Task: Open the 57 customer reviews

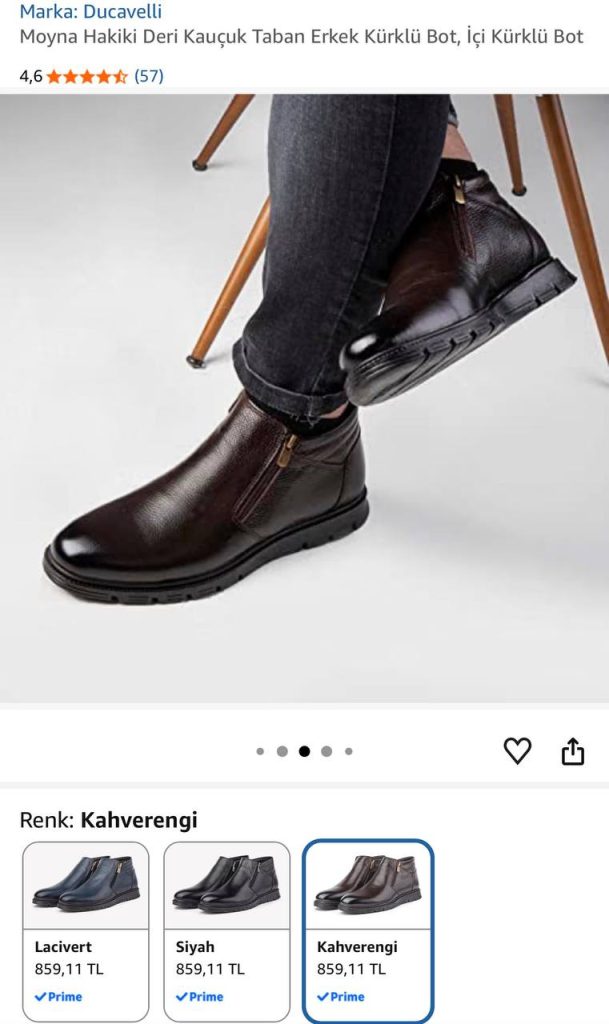Action: pyautogui.click(x=149, y=76)
